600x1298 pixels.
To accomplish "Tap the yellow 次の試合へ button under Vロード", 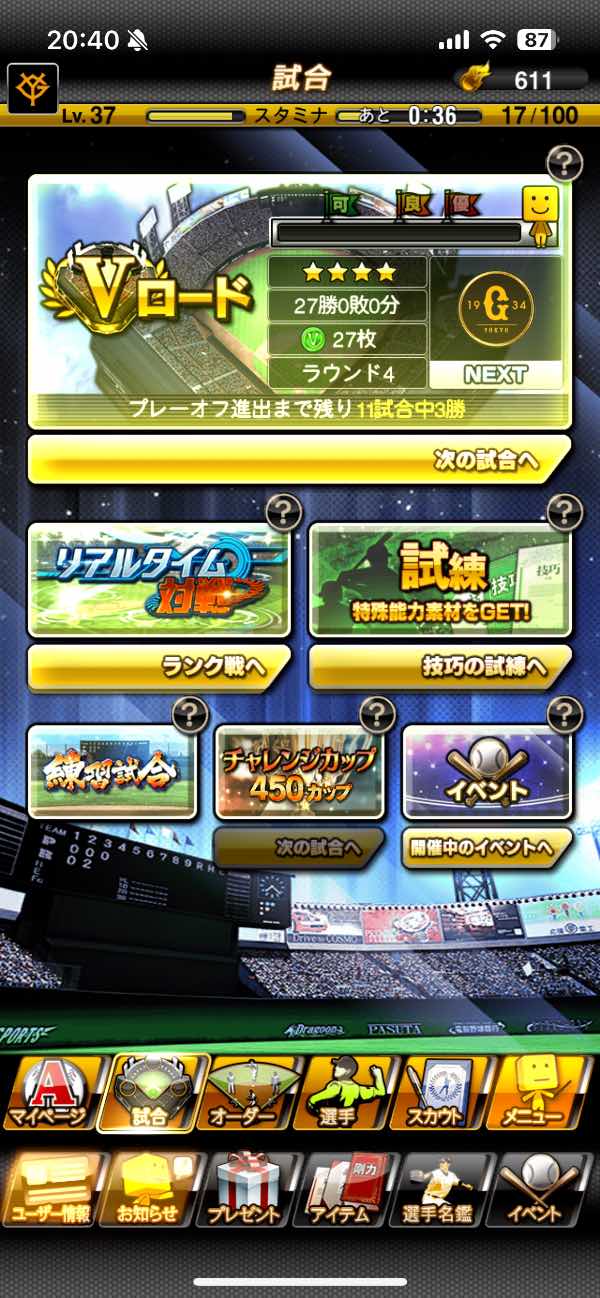I will tap(298, 461).
